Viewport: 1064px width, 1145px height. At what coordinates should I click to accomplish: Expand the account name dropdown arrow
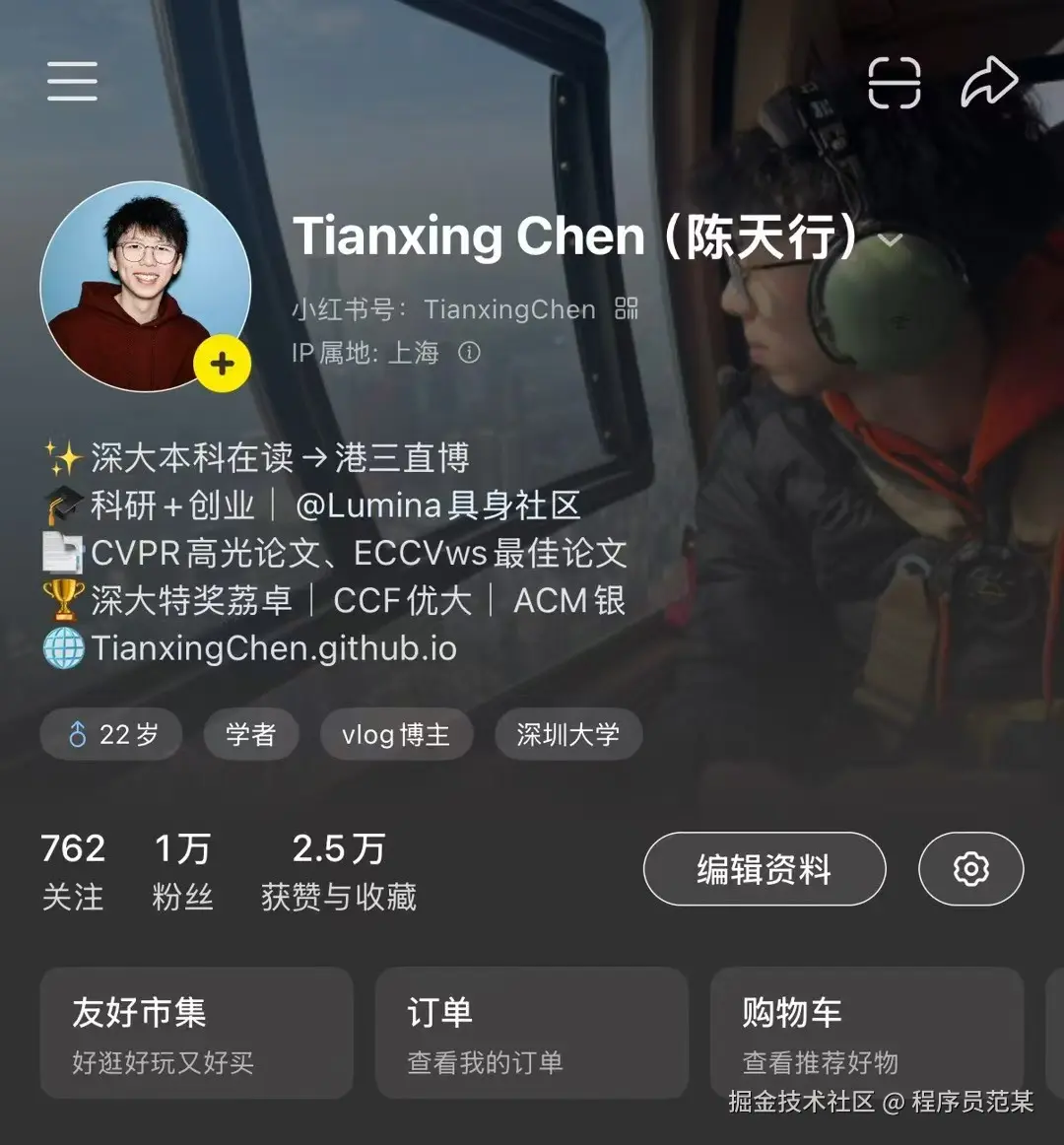(x=890, y=239)
